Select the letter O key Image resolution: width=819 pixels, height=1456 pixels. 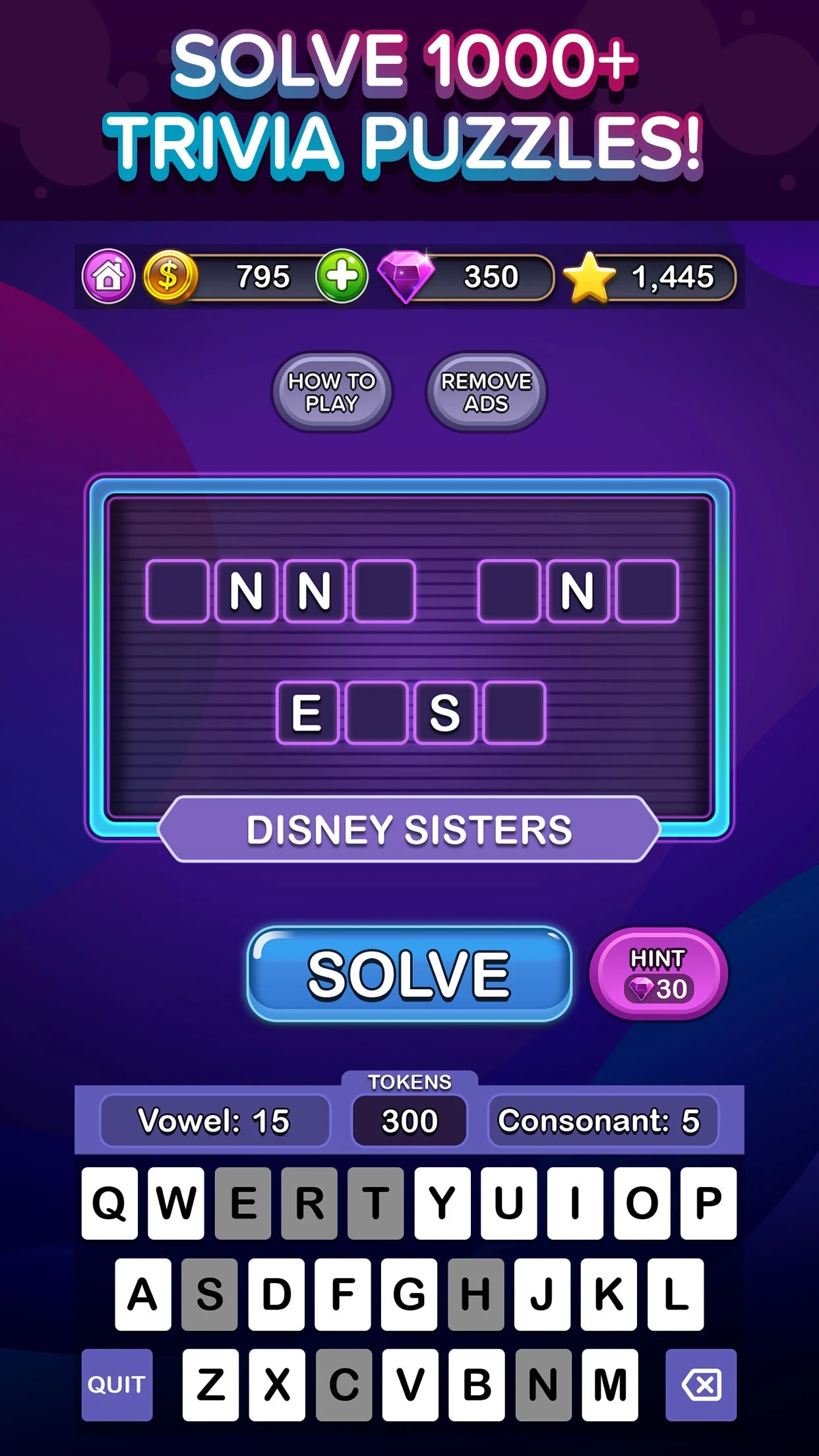point(642,1203)
